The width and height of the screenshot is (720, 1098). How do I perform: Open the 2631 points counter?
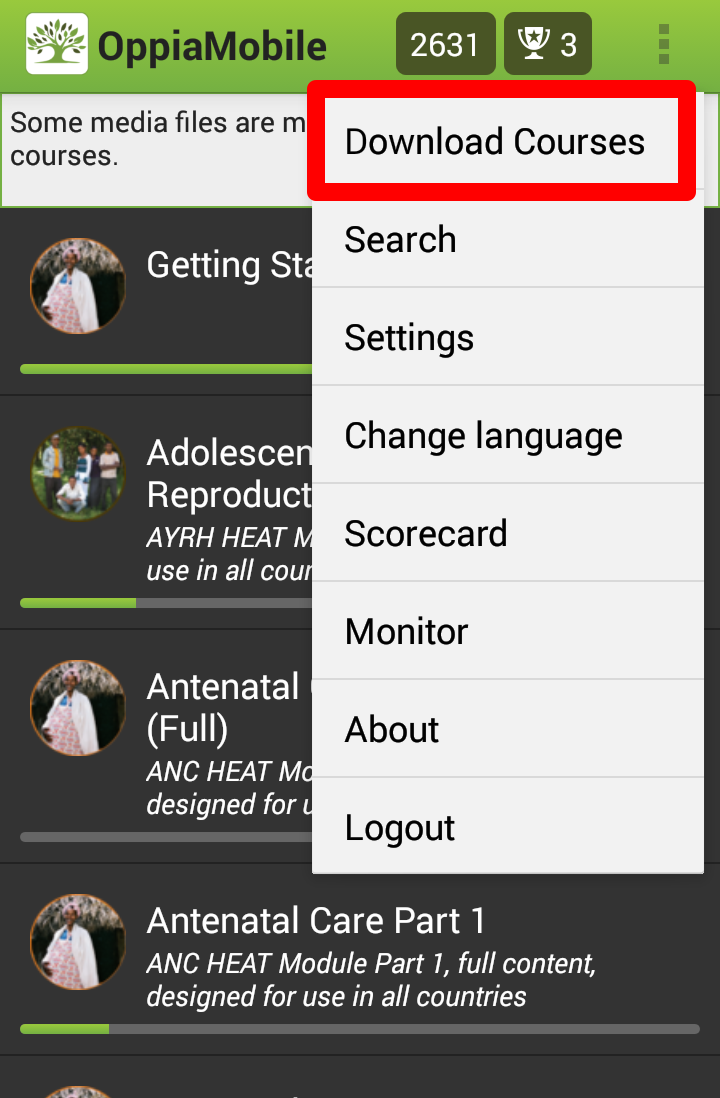445,45
